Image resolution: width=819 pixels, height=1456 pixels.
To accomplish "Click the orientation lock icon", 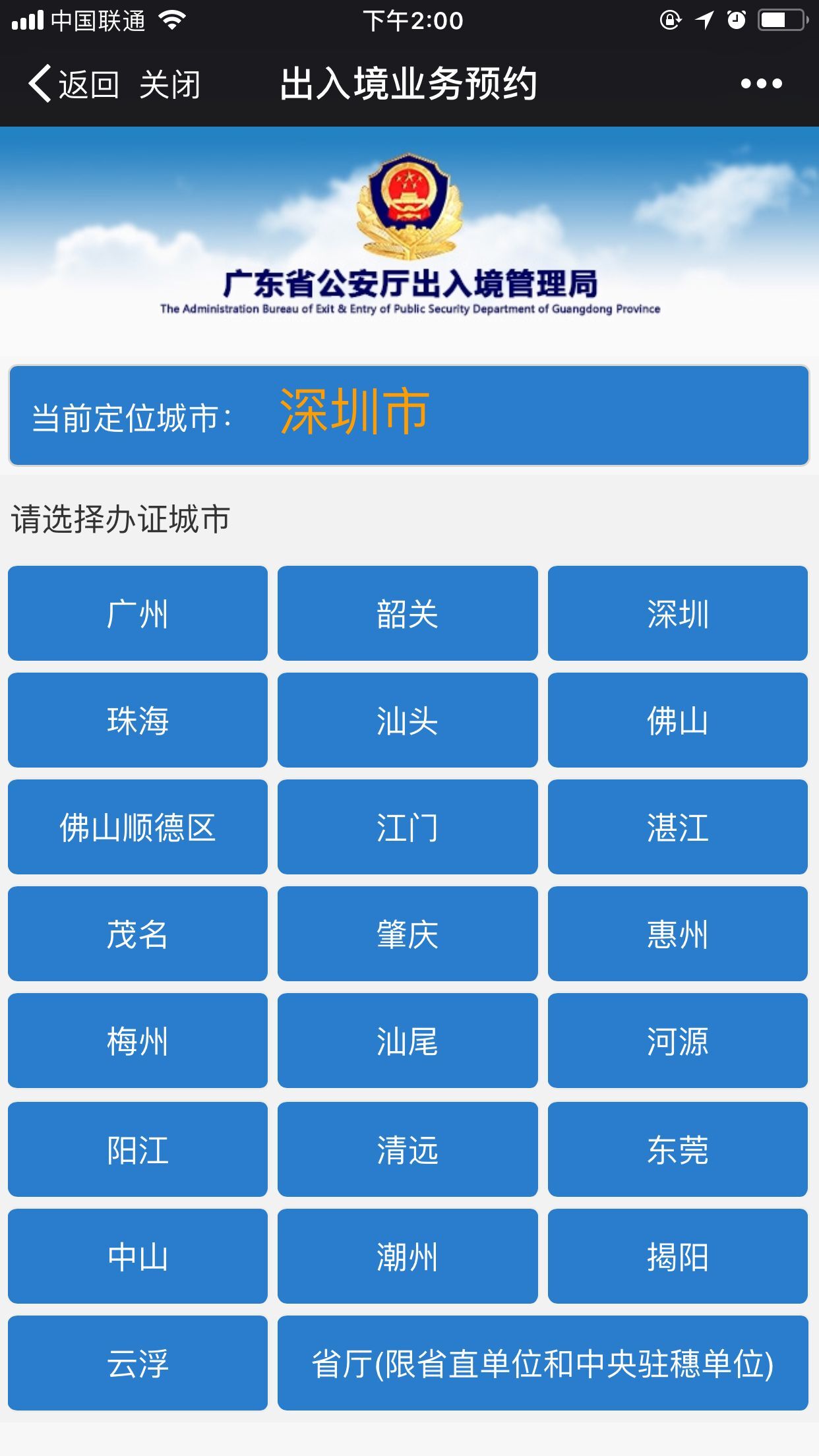I will 670,20.
